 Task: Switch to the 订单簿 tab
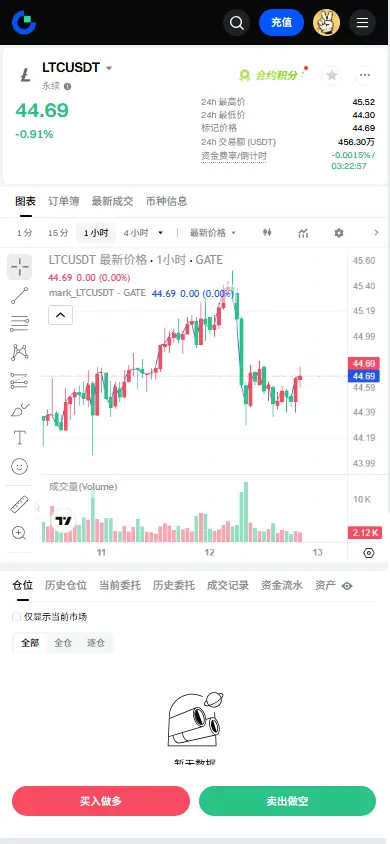[63, 201]
